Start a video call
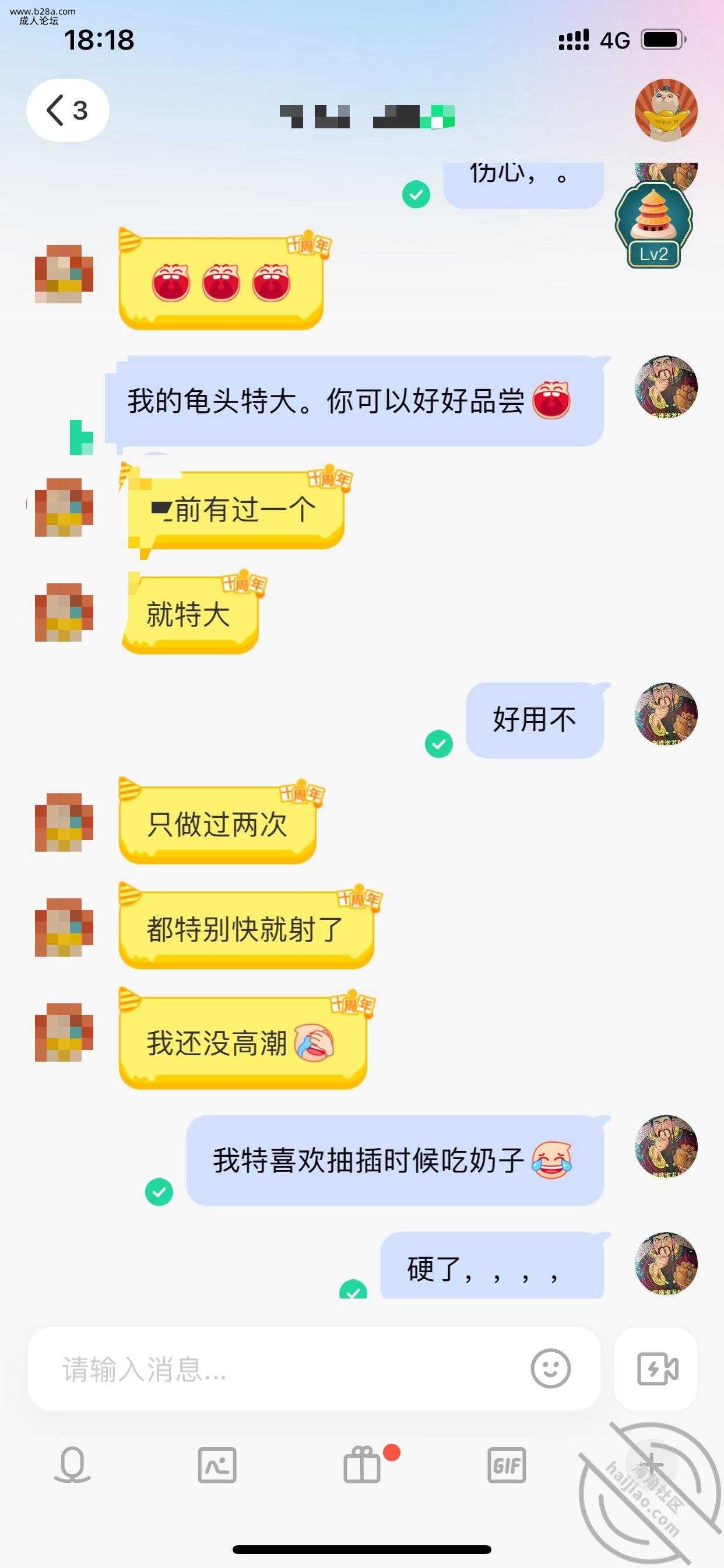Viewport: 724px width, 1568px height. 656,1369
